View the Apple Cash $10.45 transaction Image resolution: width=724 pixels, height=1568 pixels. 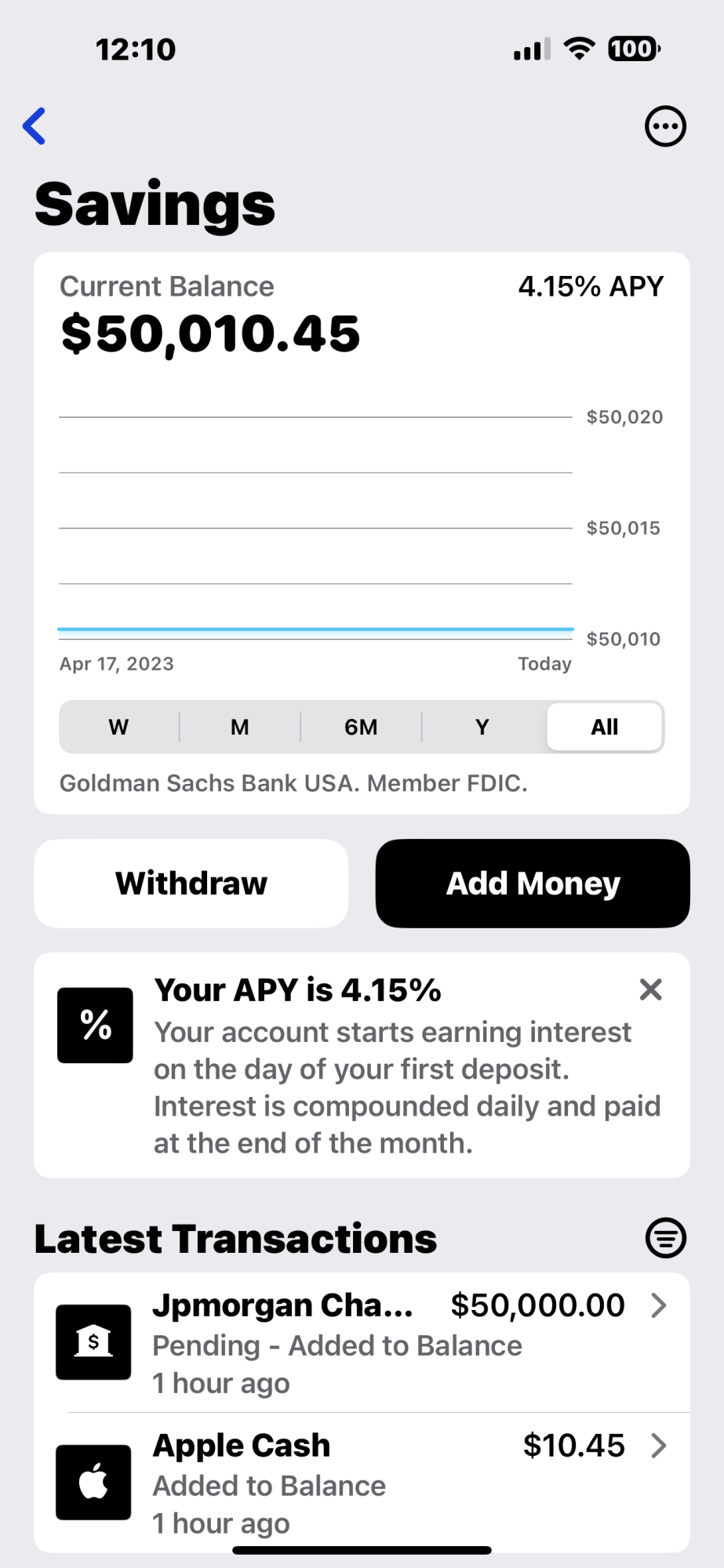click(362, 1483)
